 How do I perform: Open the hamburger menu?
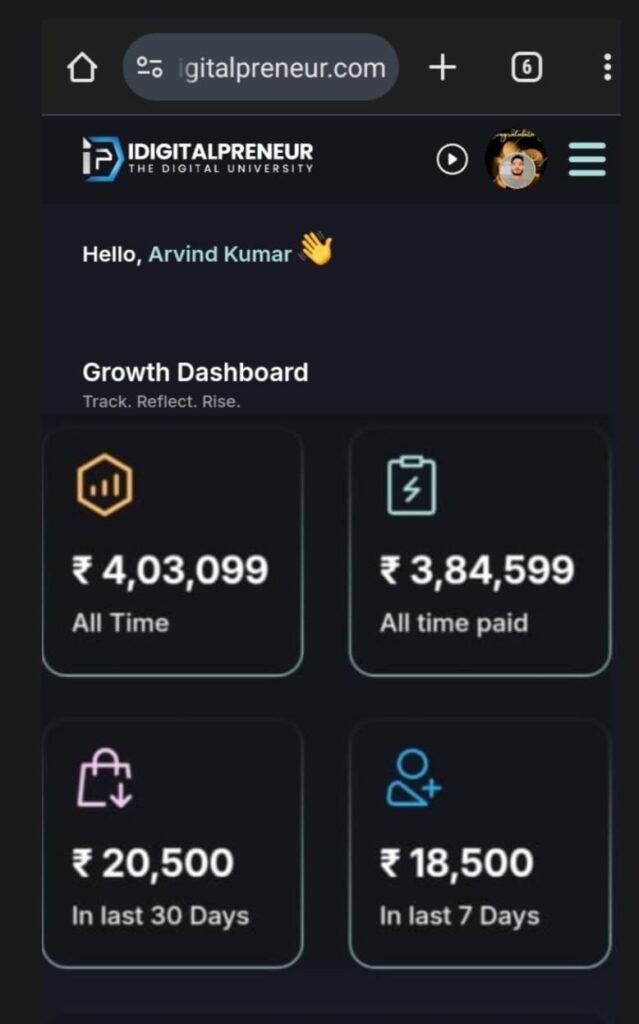pos(587,160)
